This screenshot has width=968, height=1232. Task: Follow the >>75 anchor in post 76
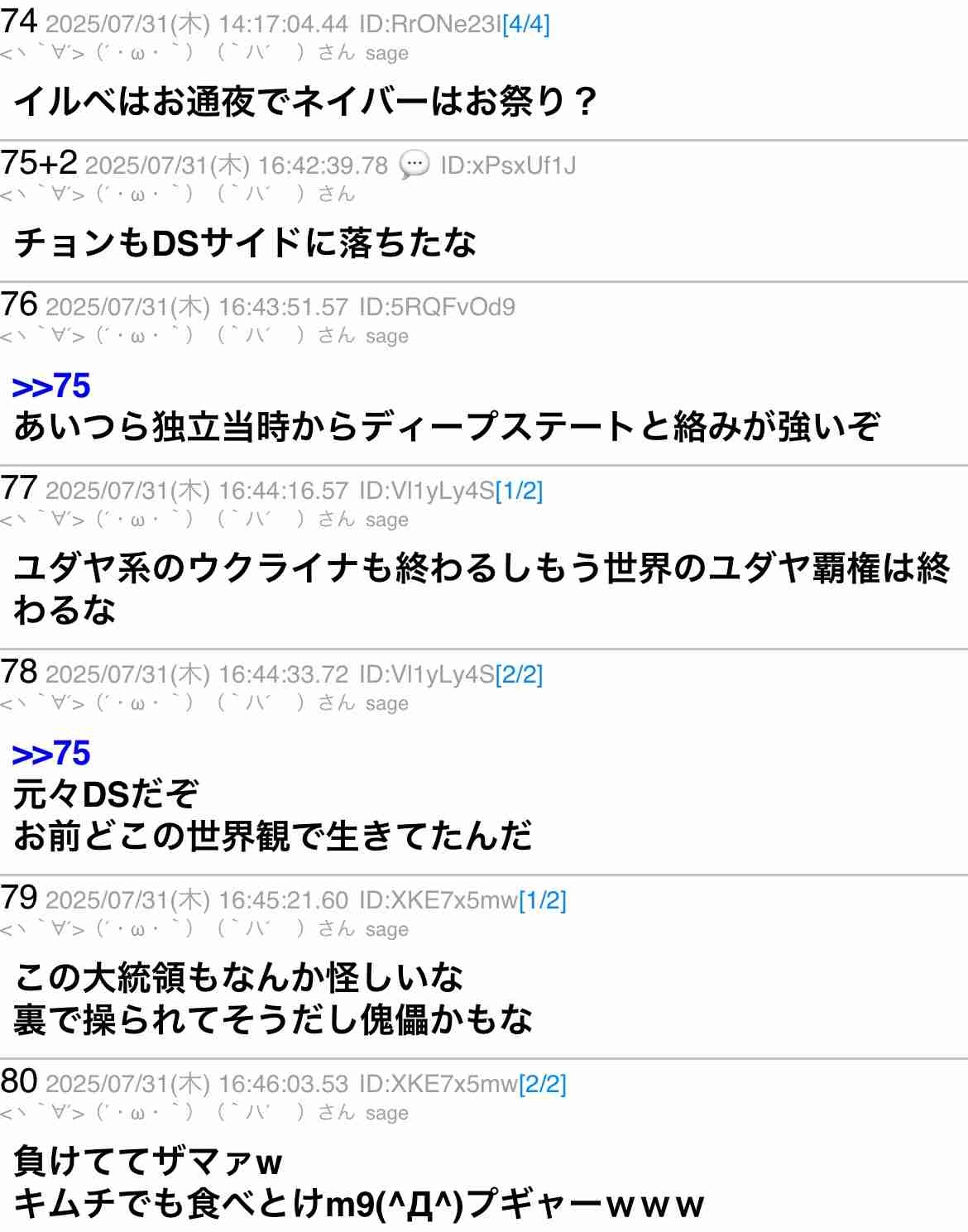[51, 386]
